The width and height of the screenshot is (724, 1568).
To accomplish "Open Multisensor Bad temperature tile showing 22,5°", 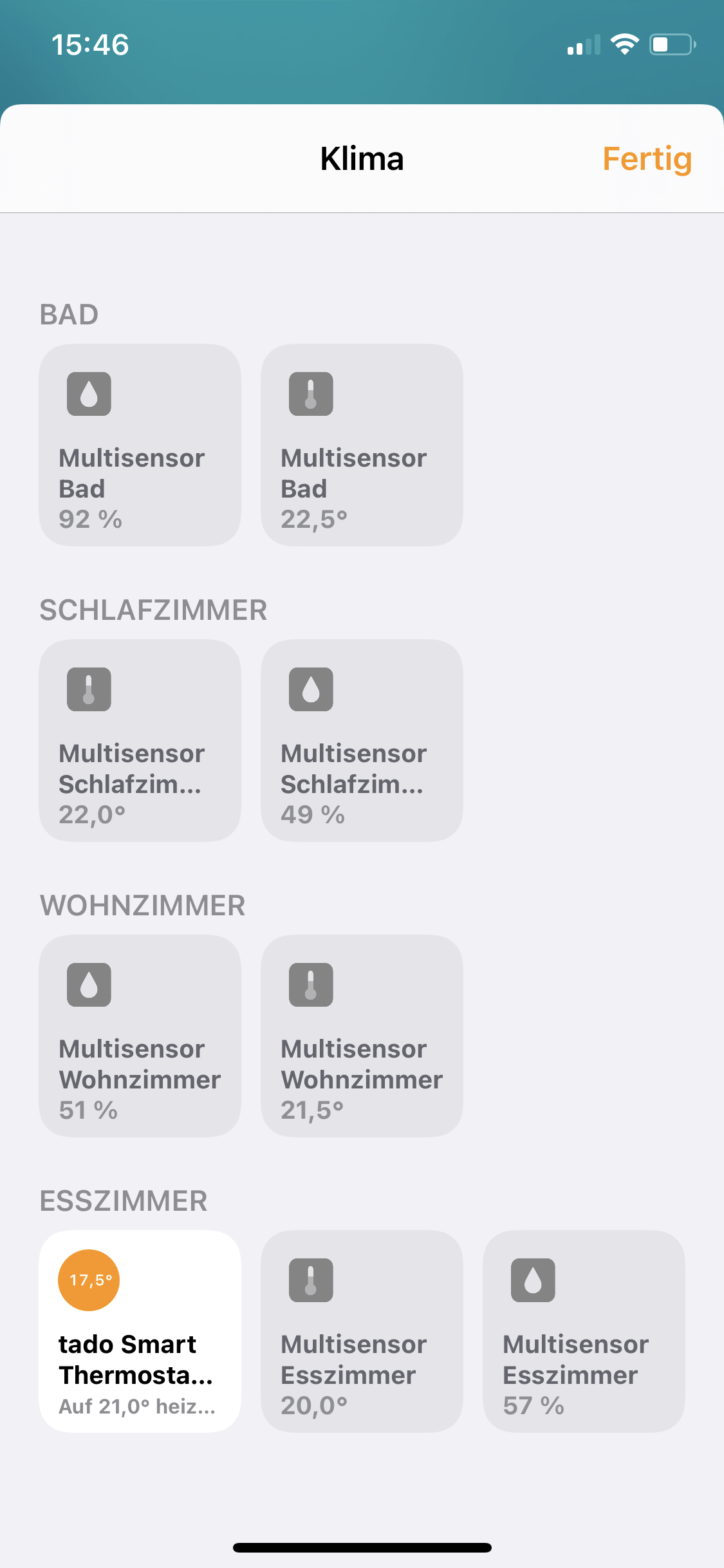I will [362, 445].
